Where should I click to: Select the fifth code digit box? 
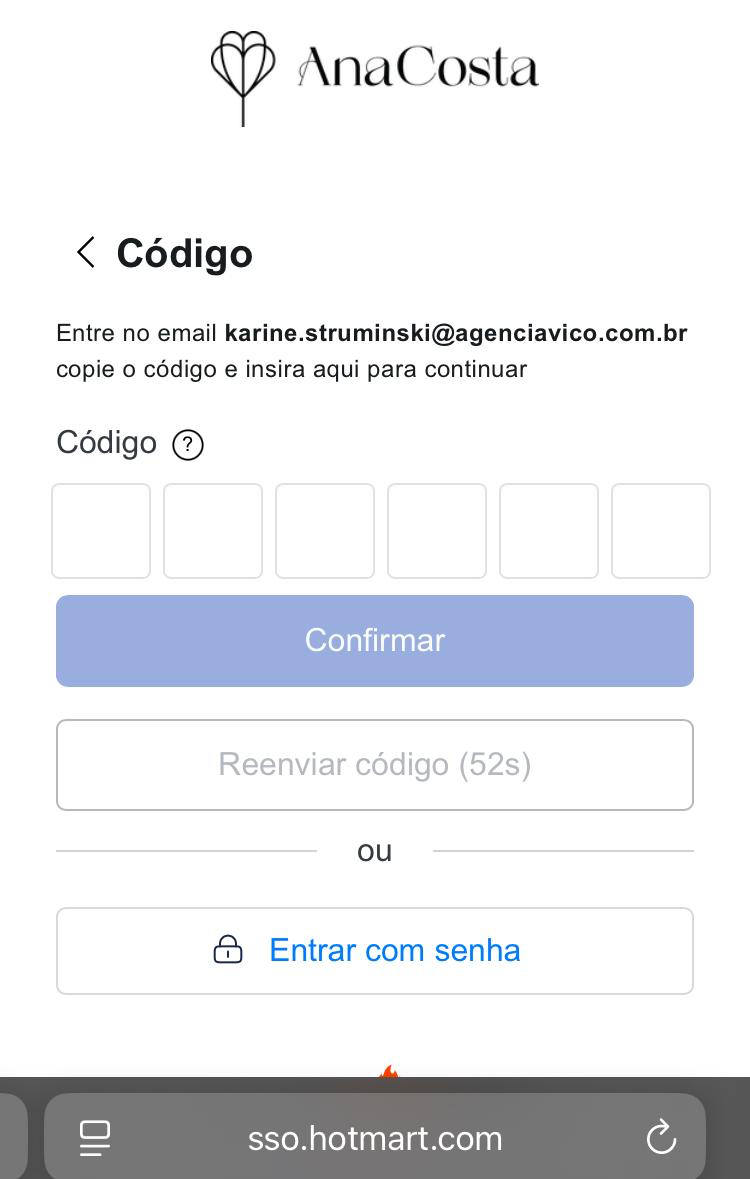tap(549, 531)
